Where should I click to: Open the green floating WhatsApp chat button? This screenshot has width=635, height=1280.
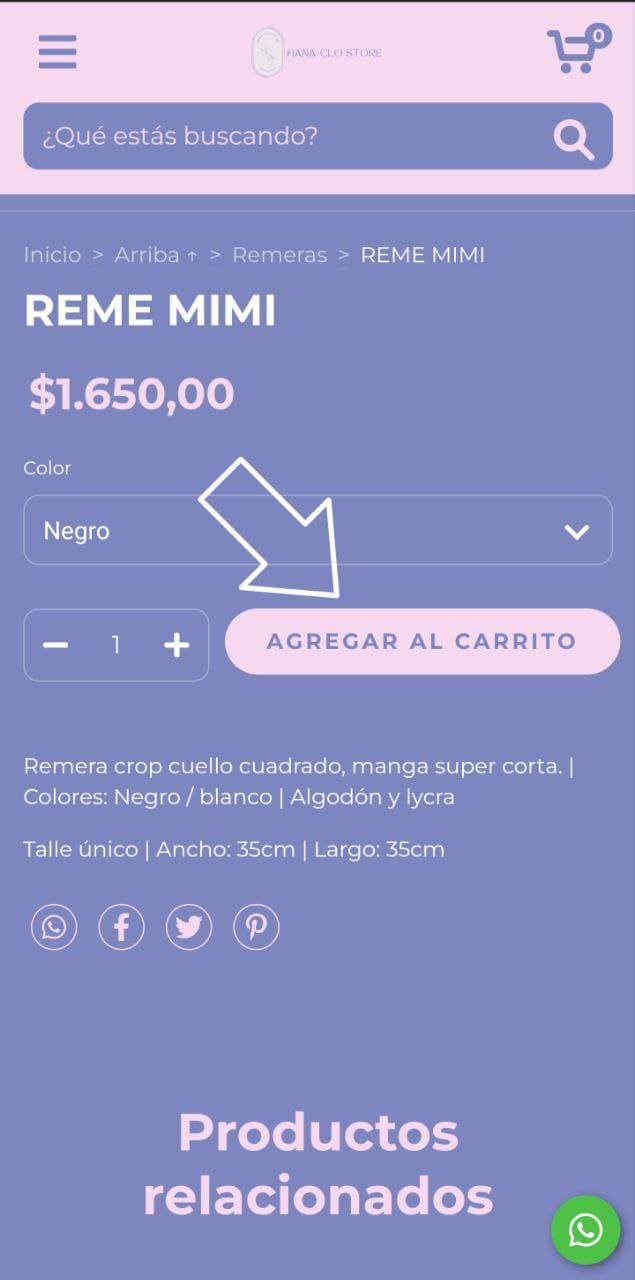pyautogui.click(x=585, y=1230)
